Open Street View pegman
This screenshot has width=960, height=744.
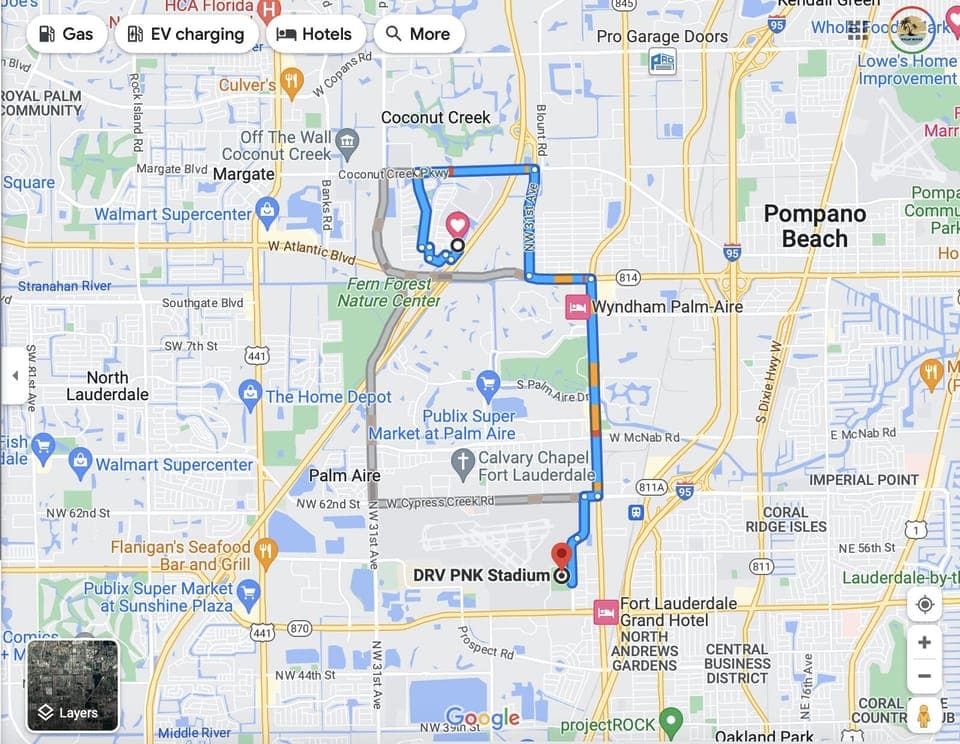[x=924, y=716]
